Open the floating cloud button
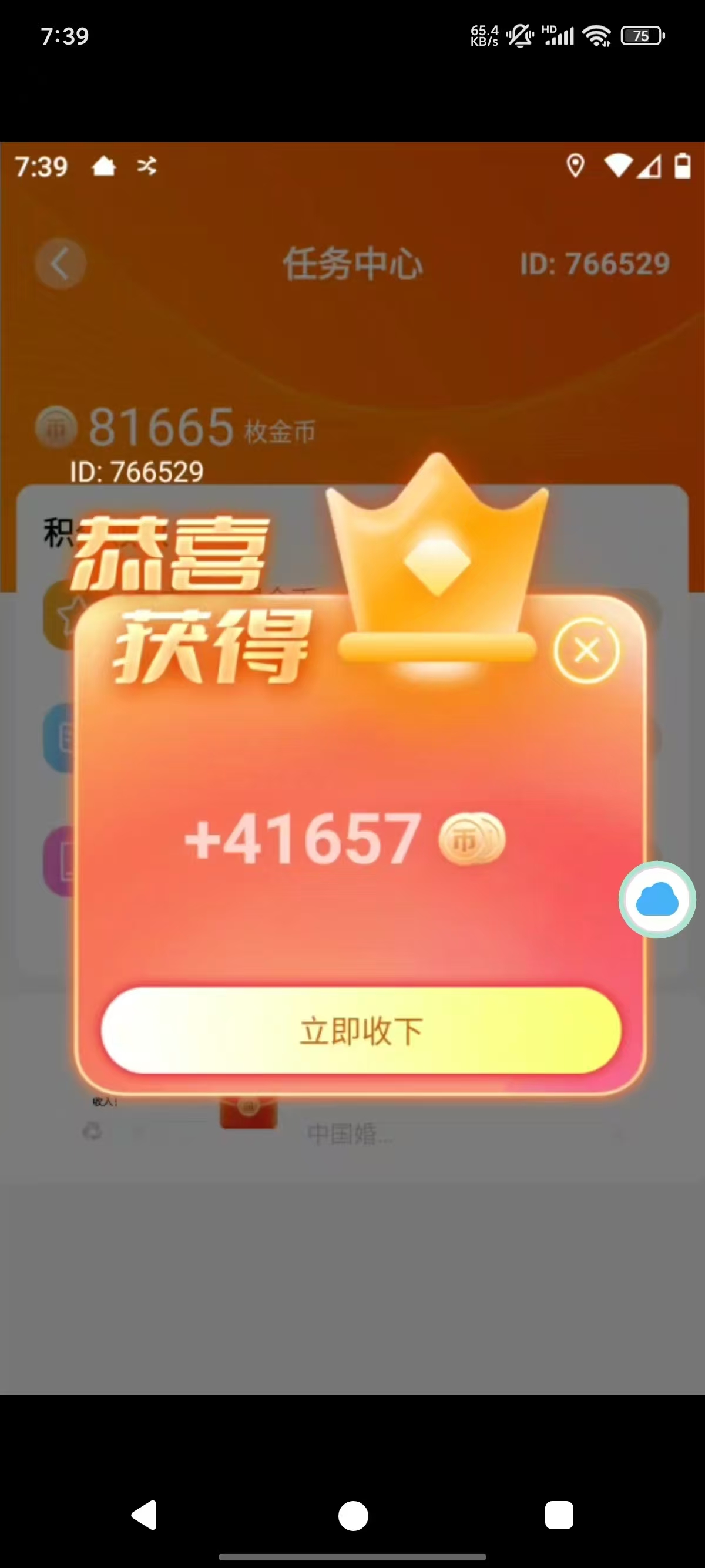 657,899
